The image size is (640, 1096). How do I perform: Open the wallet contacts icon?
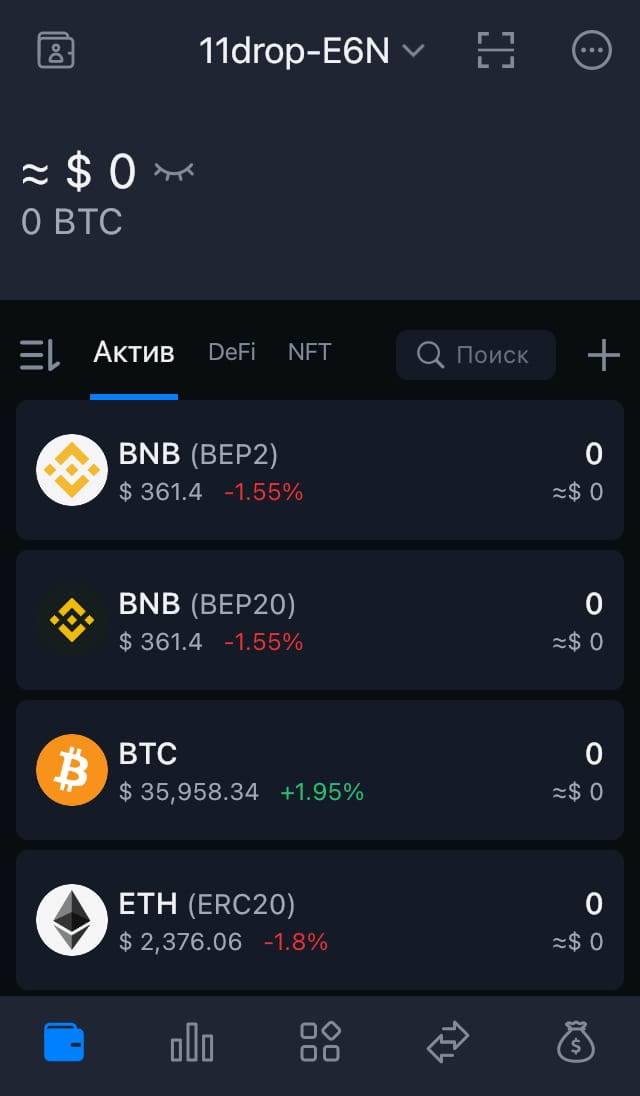click(x=56, y=50)
